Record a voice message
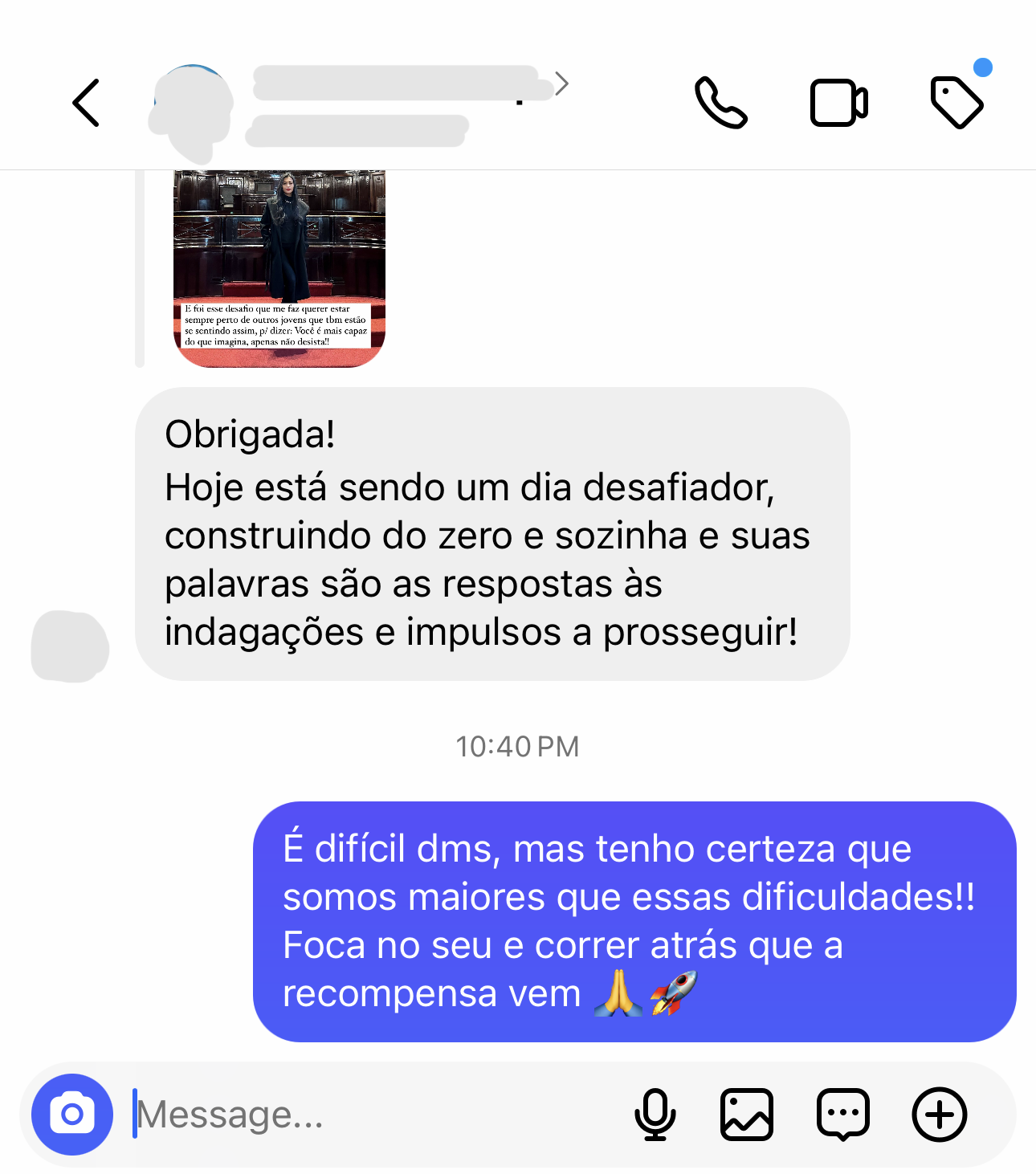The width and height of the screenshot is (1036, 1174). [655, 1115]
